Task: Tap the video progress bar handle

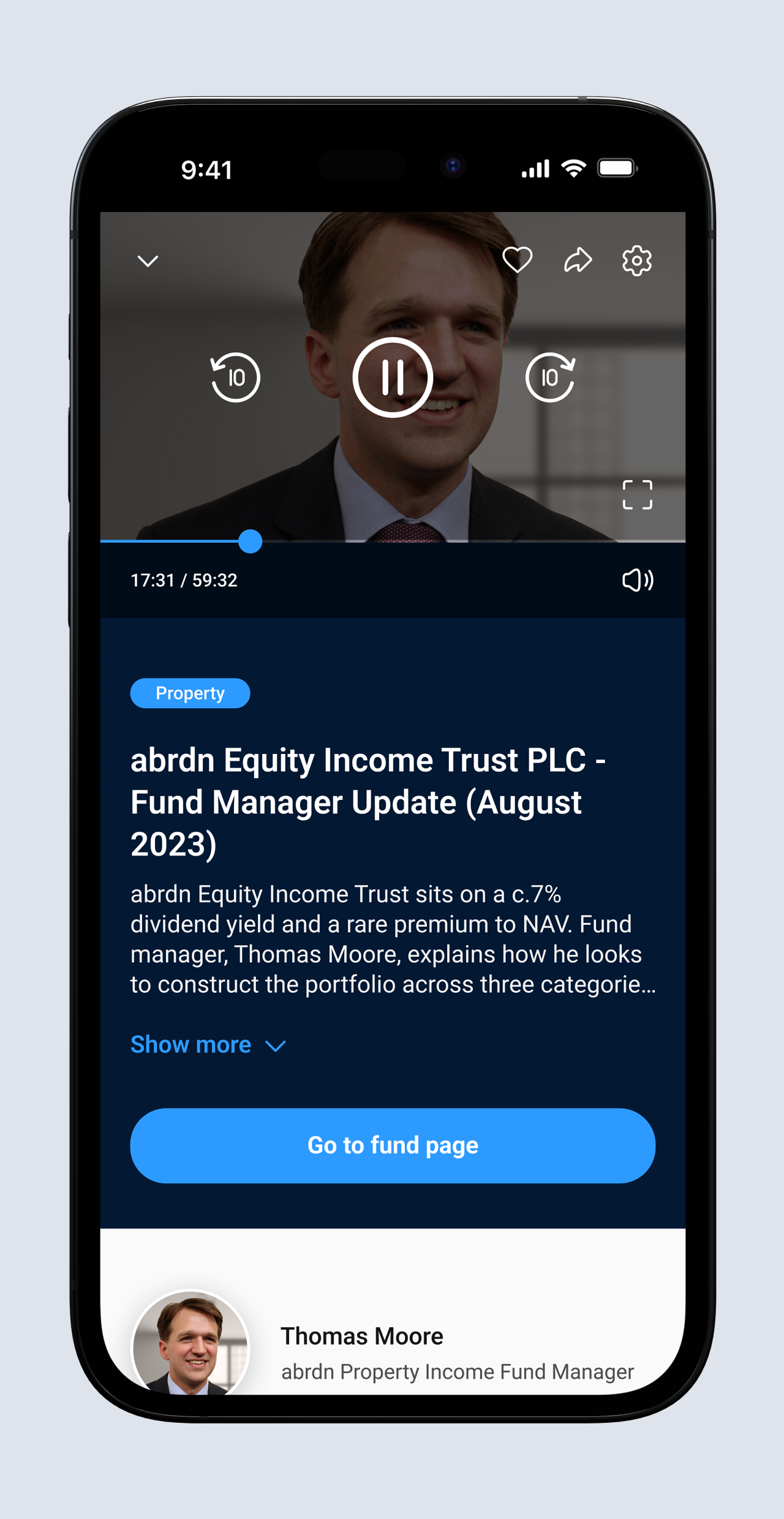Action: [x=250, y=541]
